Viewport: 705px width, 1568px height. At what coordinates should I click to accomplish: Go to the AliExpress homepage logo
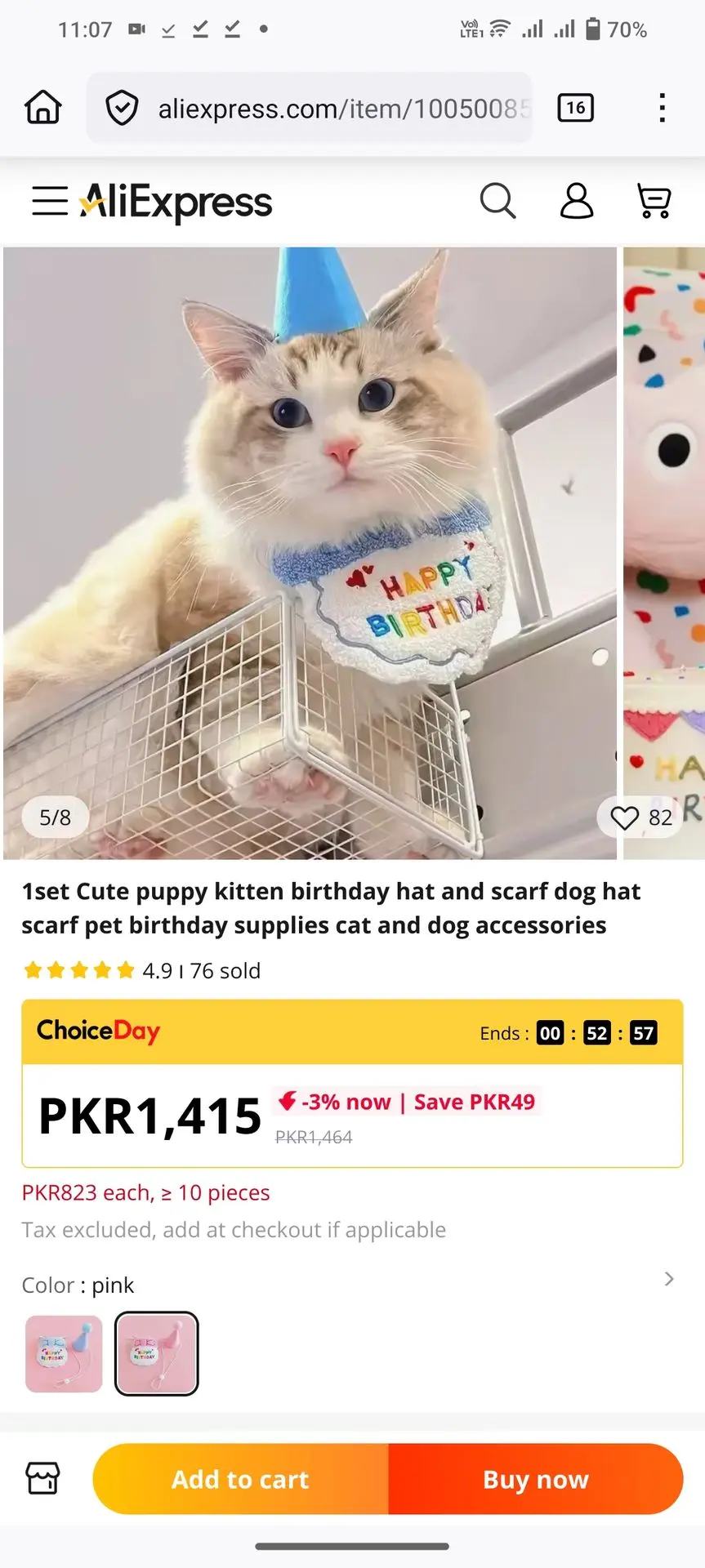pos(176,202)
